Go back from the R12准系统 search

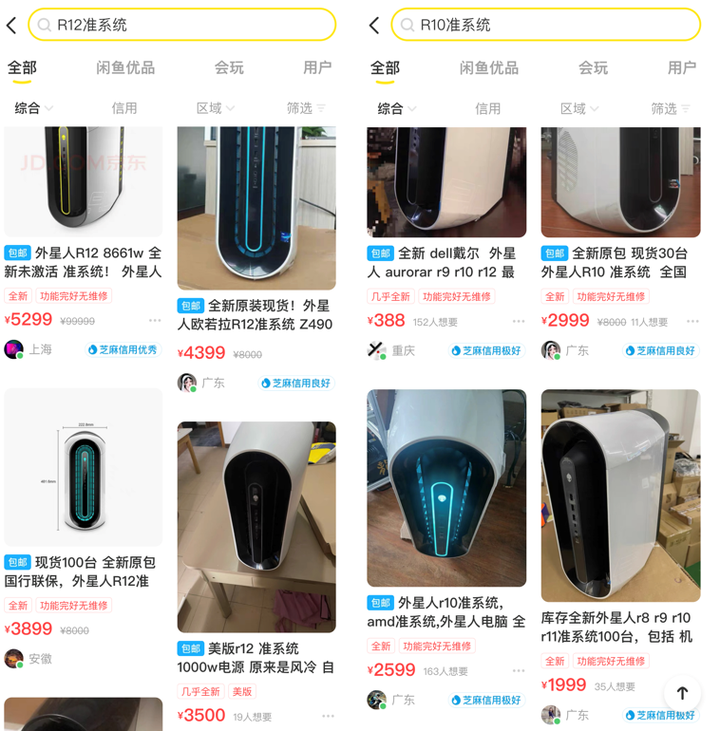click(12, 25)
